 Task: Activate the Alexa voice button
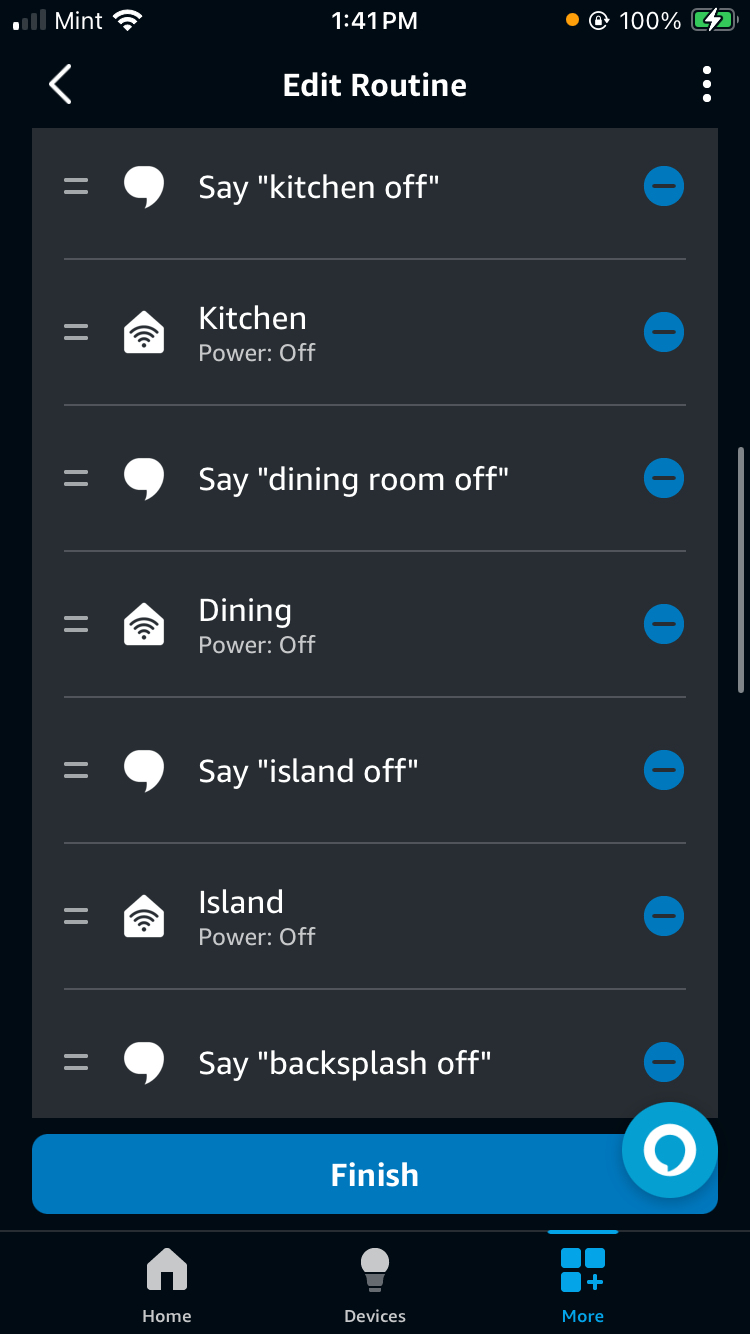(669, 1151)
